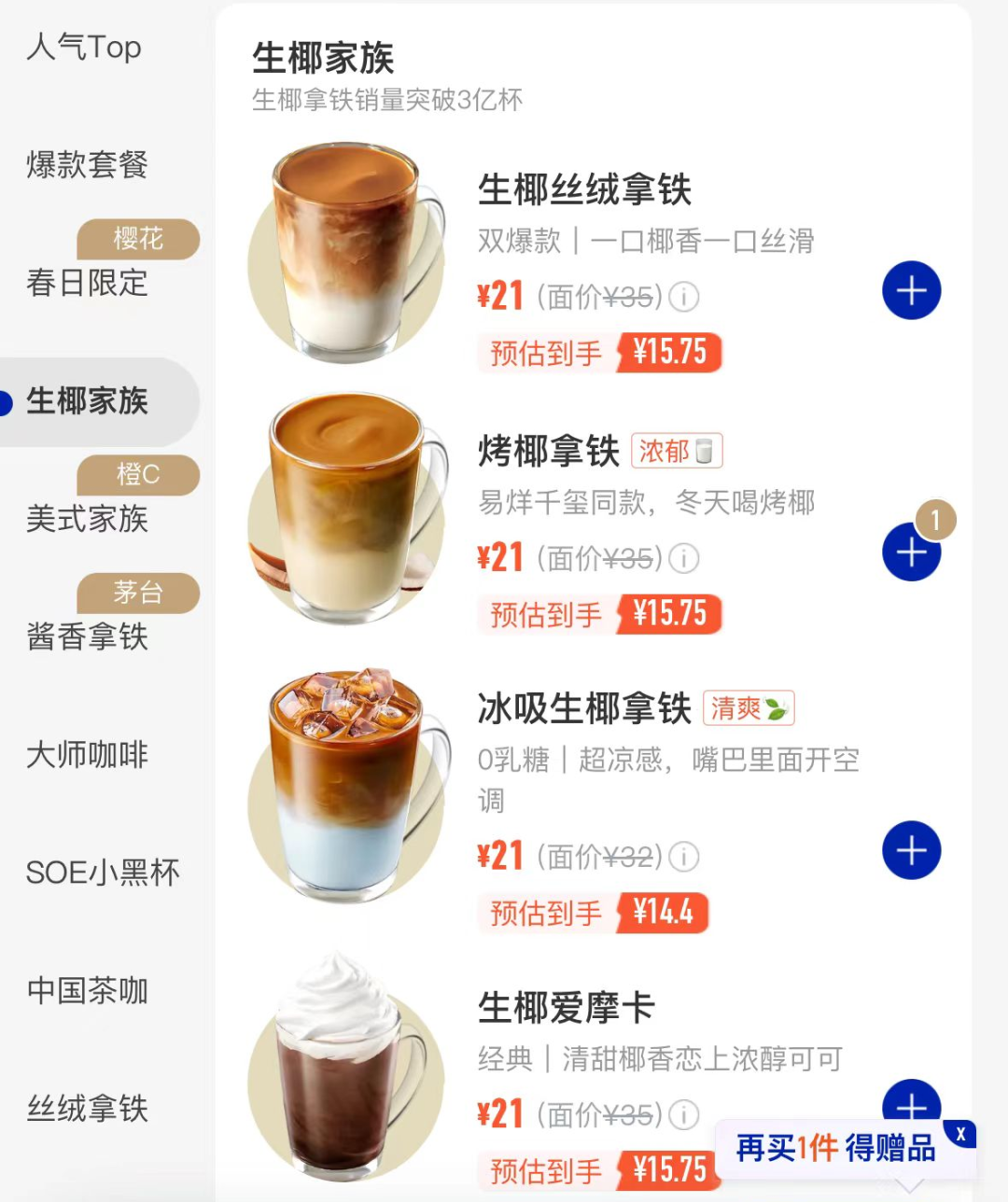This screenshot has height=1202, width=1008.
Task: Open 烤椰拿铁 product details
Action: [548, 452]
